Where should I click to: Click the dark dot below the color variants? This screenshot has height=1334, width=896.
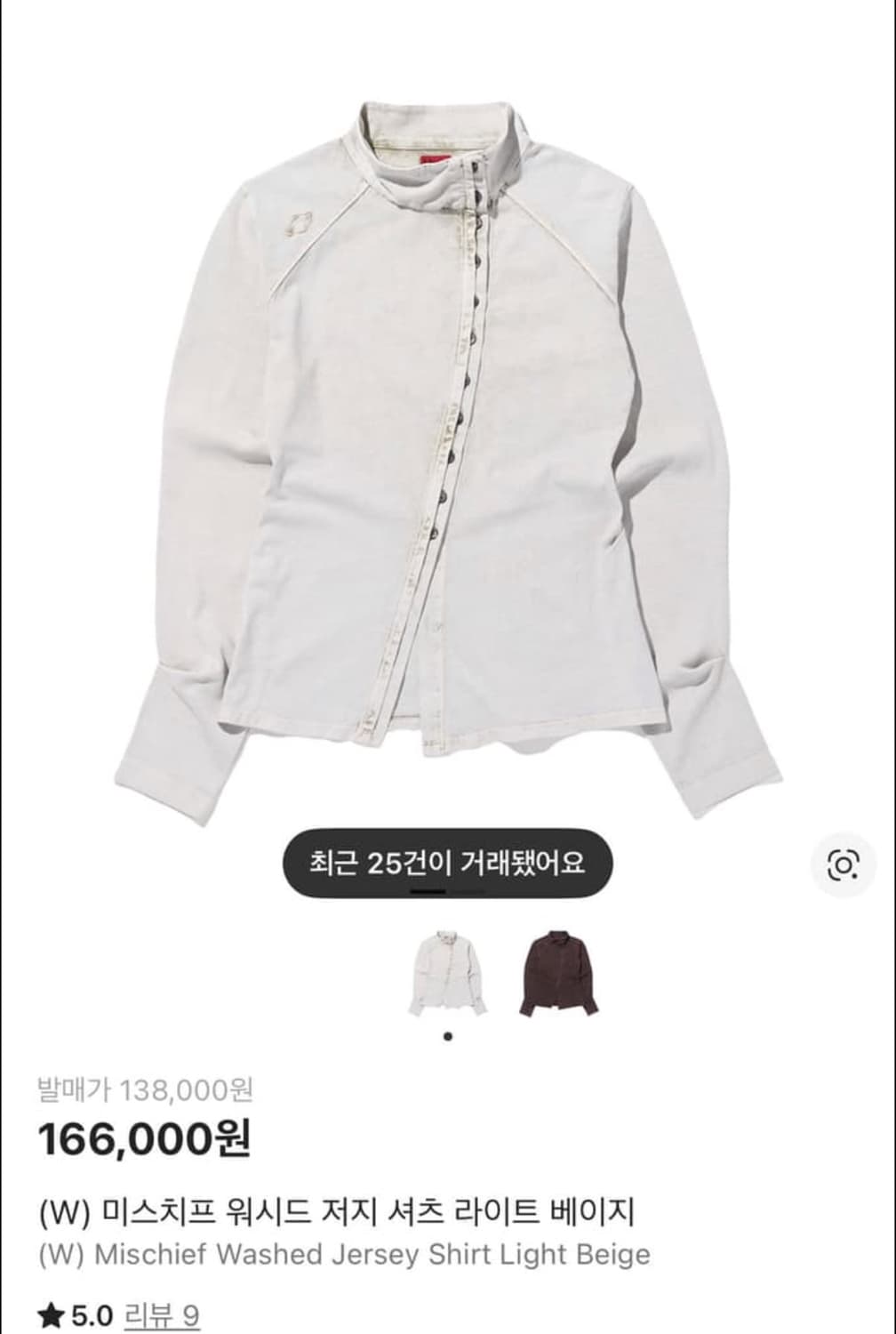click(x=446, y=1034)
